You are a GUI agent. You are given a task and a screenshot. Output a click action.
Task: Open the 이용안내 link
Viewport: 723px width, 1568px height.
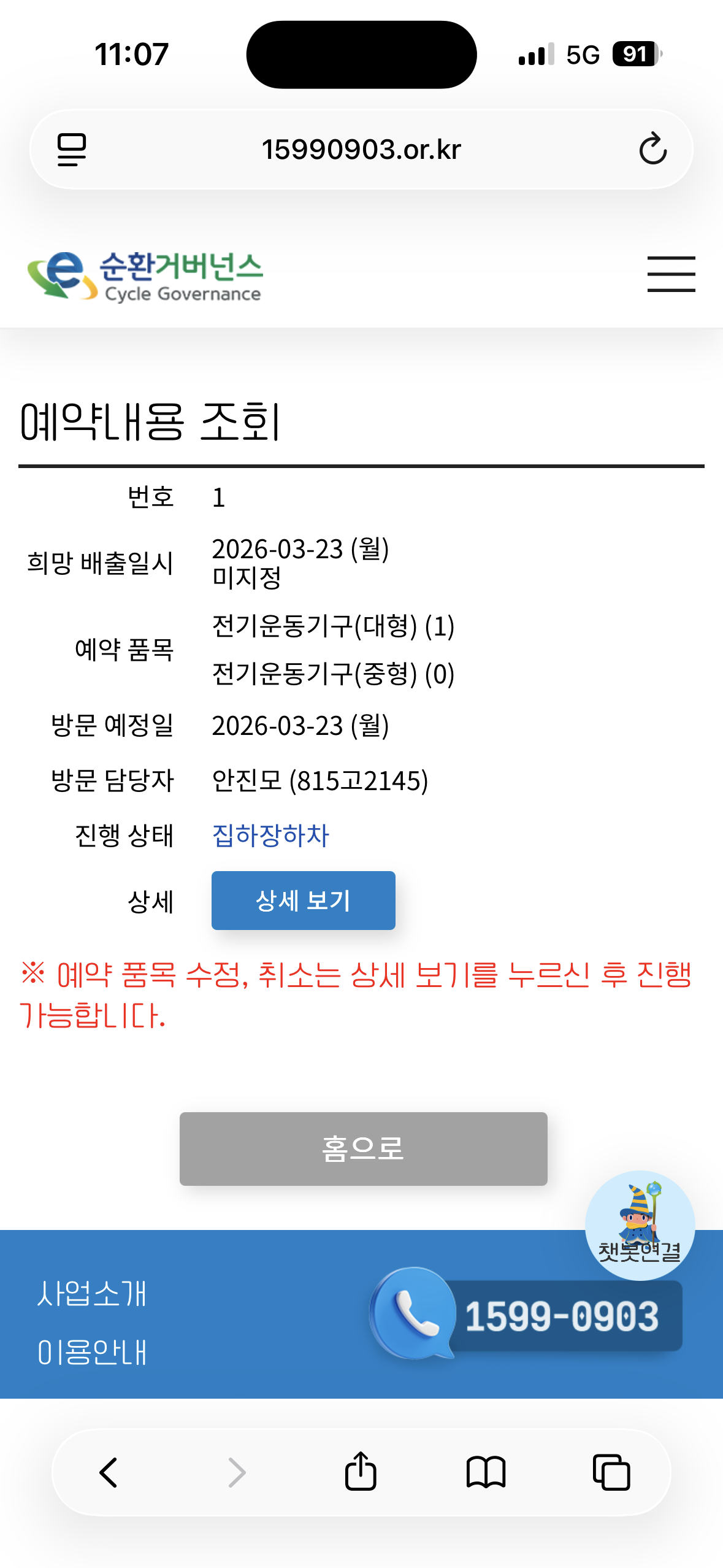(x=92, y=1352)
